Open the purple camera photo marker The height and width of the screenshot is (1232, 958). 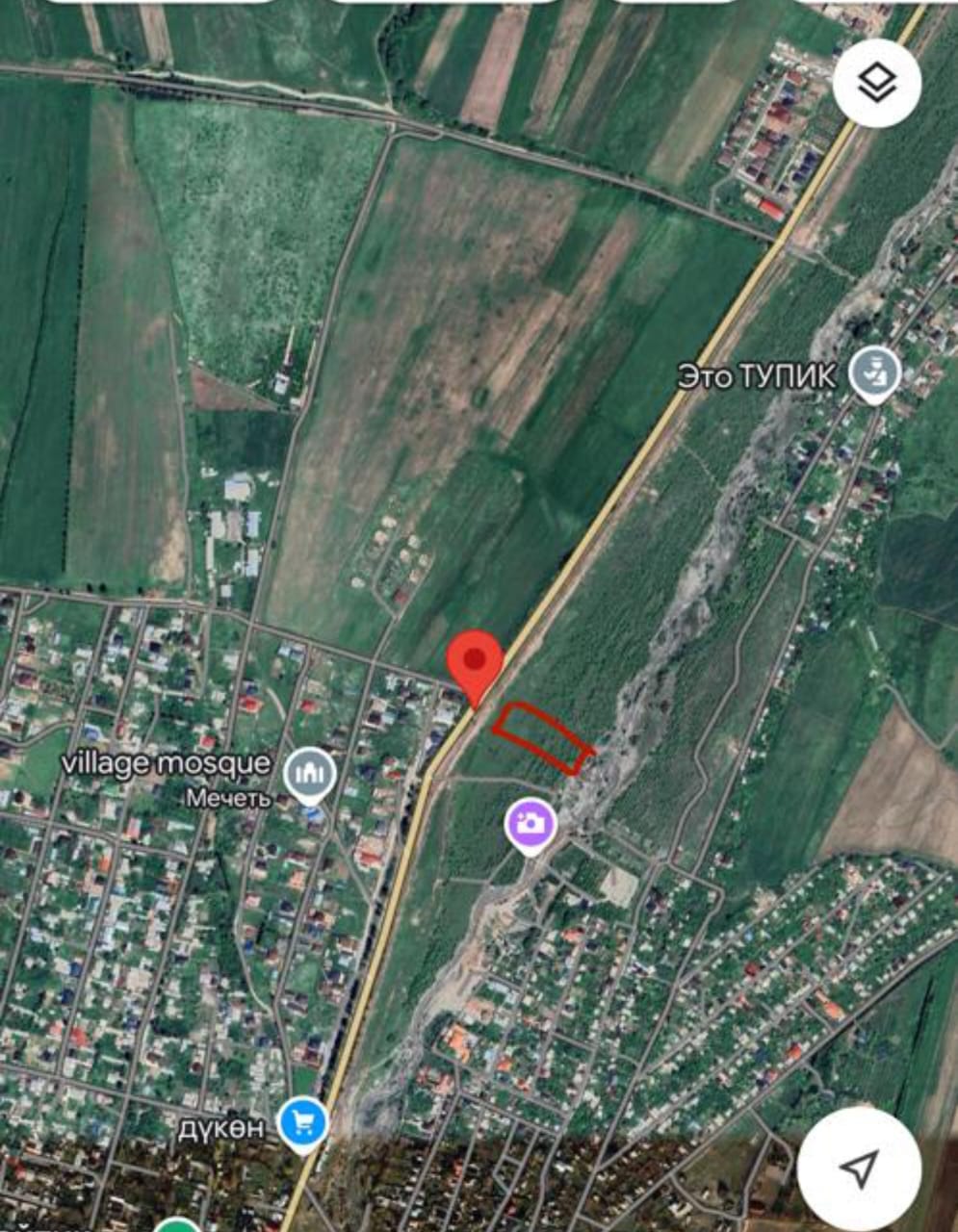tap(531, 823)
